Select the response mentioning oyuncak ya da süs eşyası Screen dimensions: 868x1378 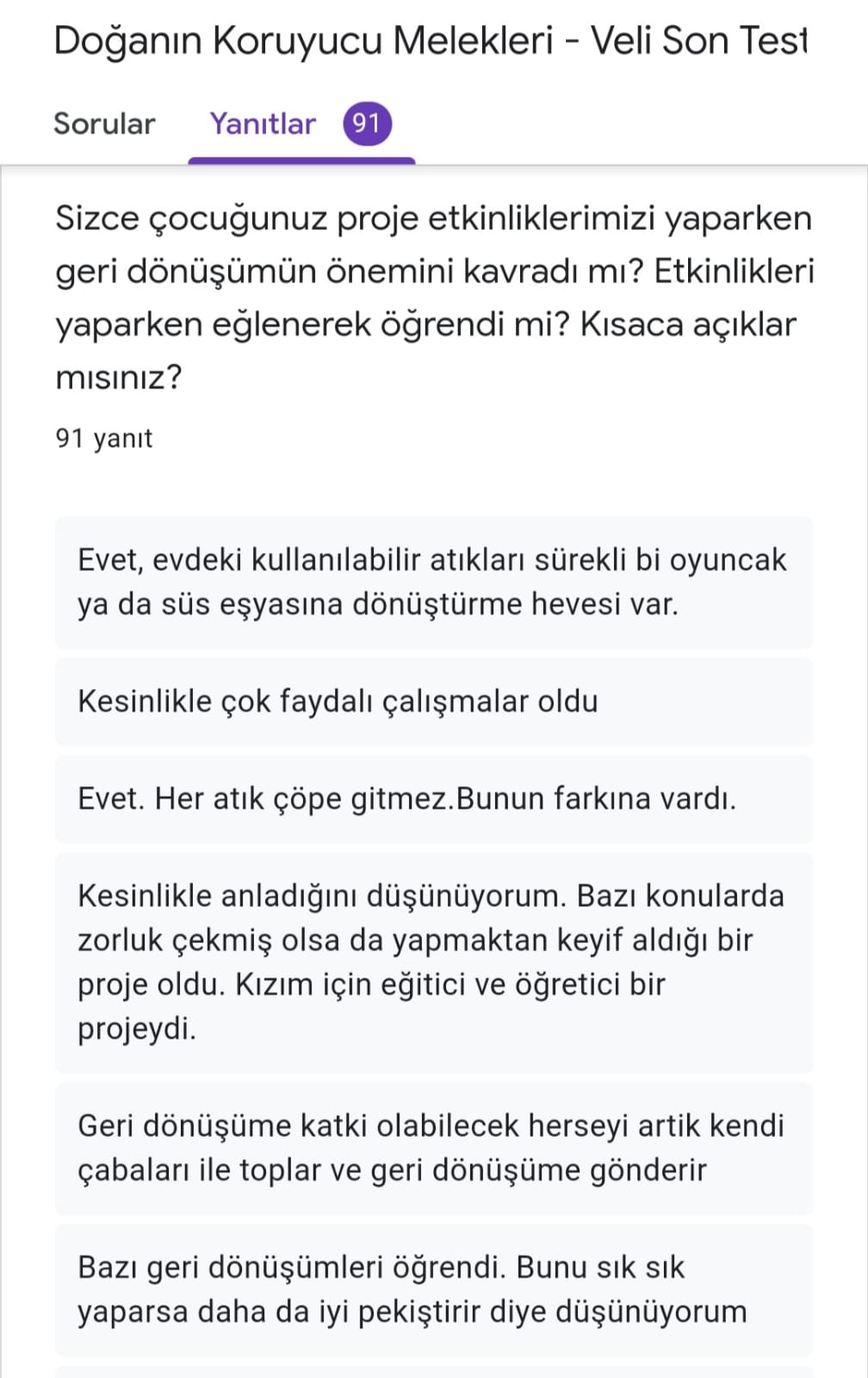(431, 582)
